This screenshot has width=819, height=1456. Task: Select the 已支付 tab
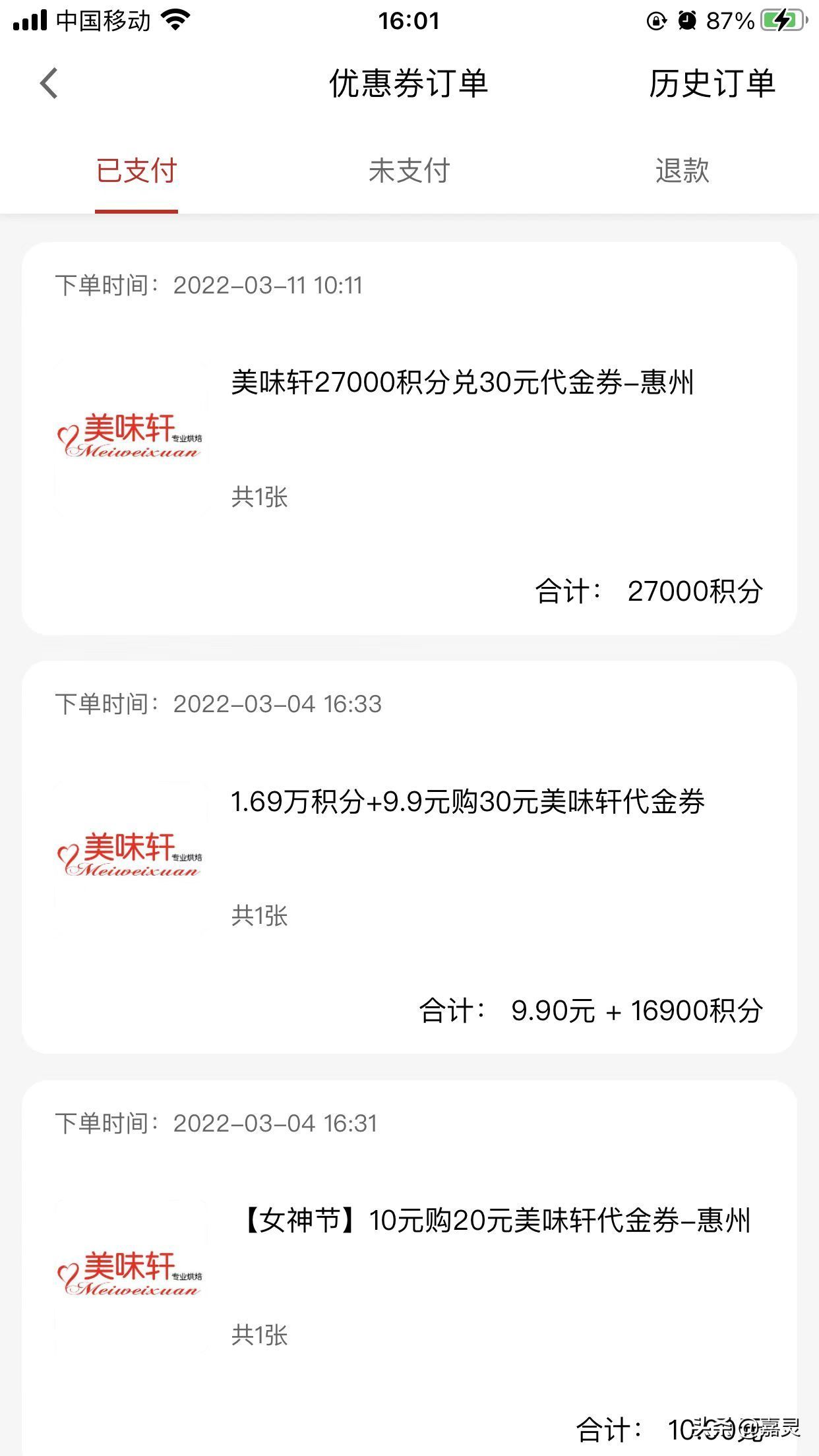[x=136, y=171]
